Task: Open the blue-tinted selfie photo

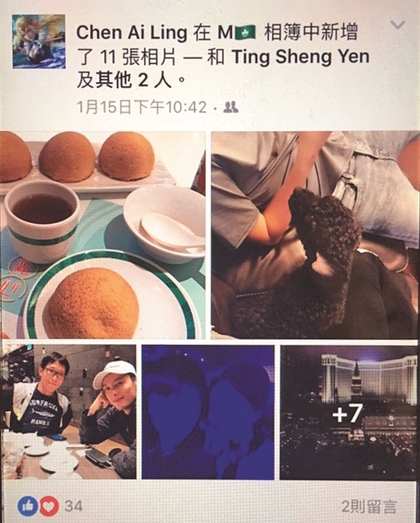Action: click(208, 412)
